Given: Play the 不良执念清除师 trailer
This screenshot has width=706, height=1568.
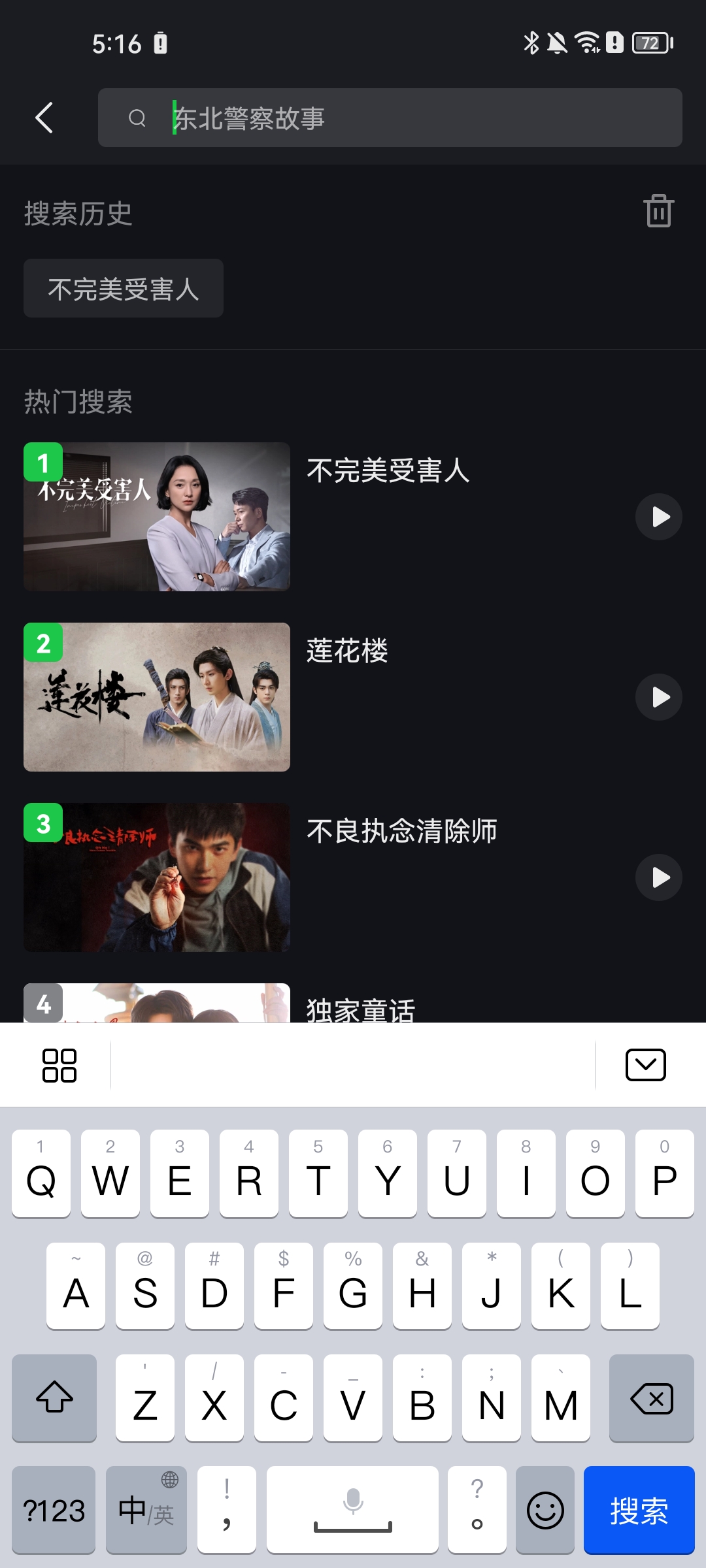Looking at the screenshot, I should point(658,877).
